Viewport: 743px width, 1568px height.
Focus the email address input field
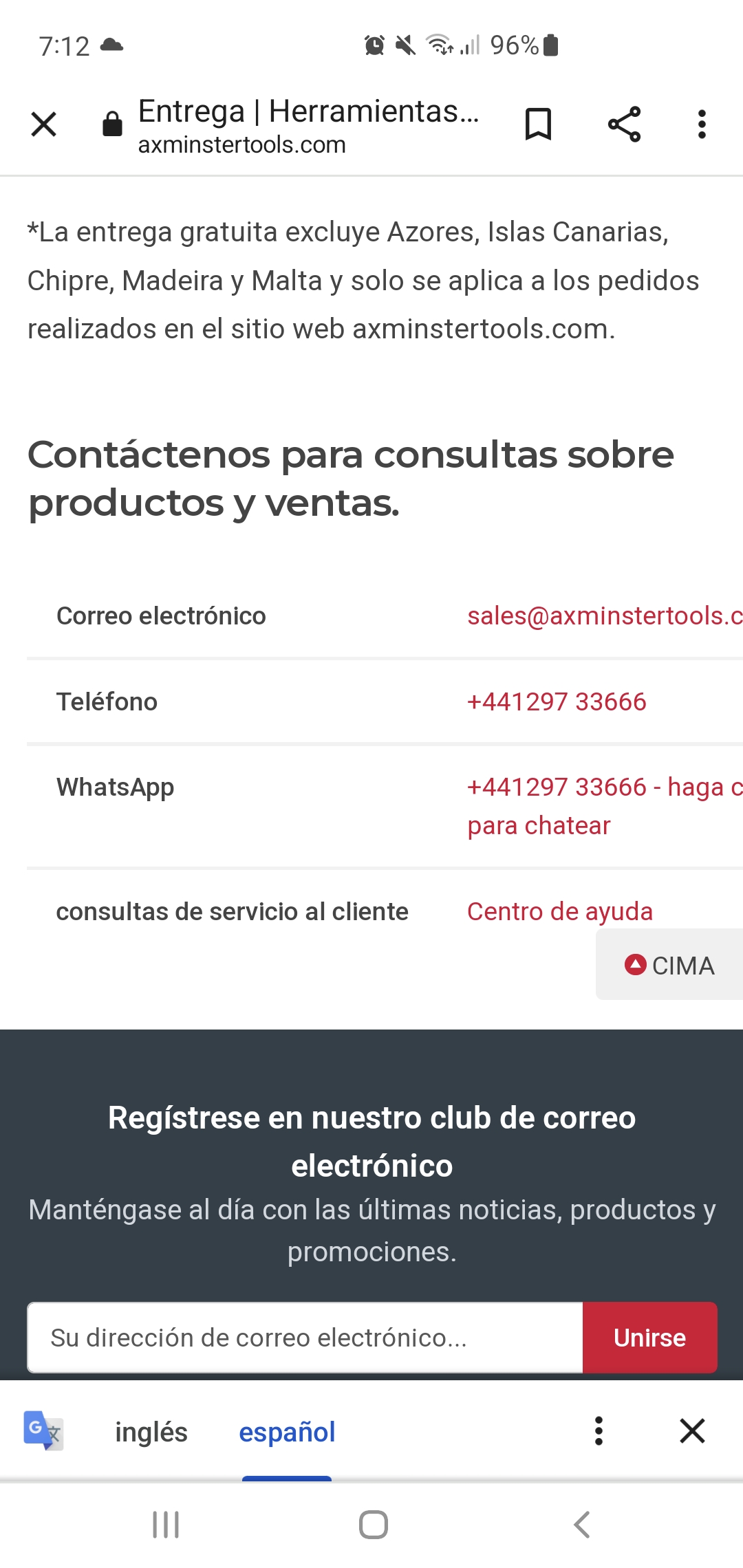coord(305,1338)
